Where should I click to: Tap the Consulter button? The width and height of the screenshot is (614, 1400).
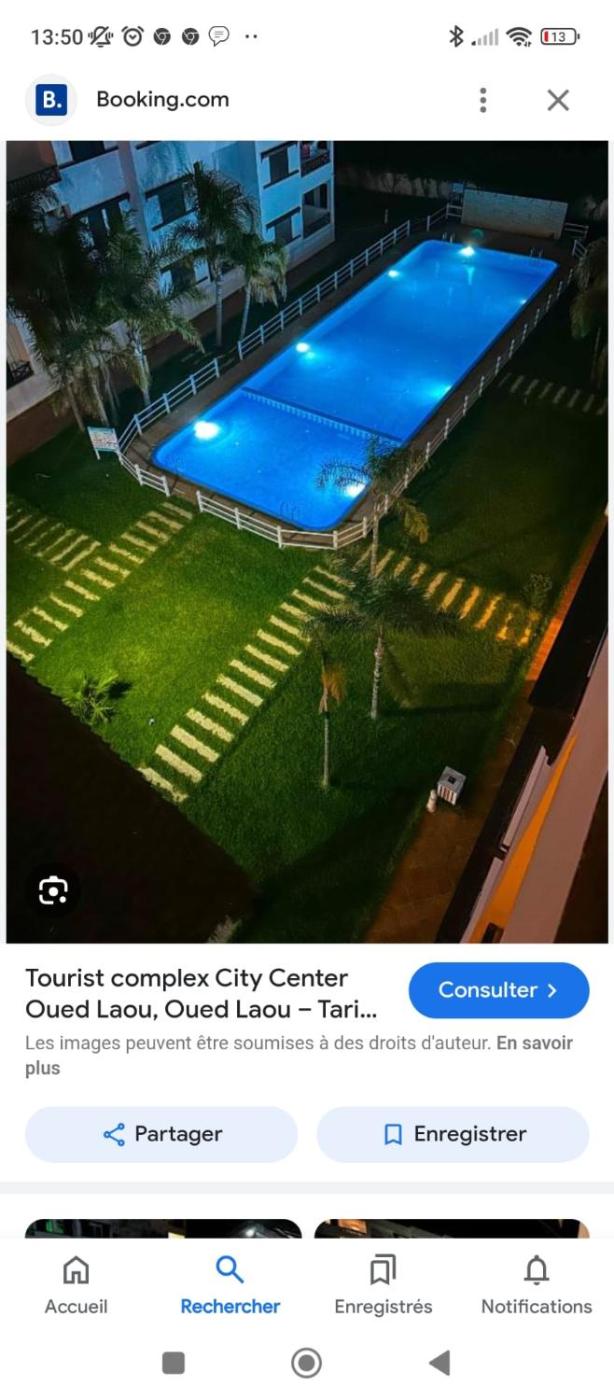click(498, 990)
